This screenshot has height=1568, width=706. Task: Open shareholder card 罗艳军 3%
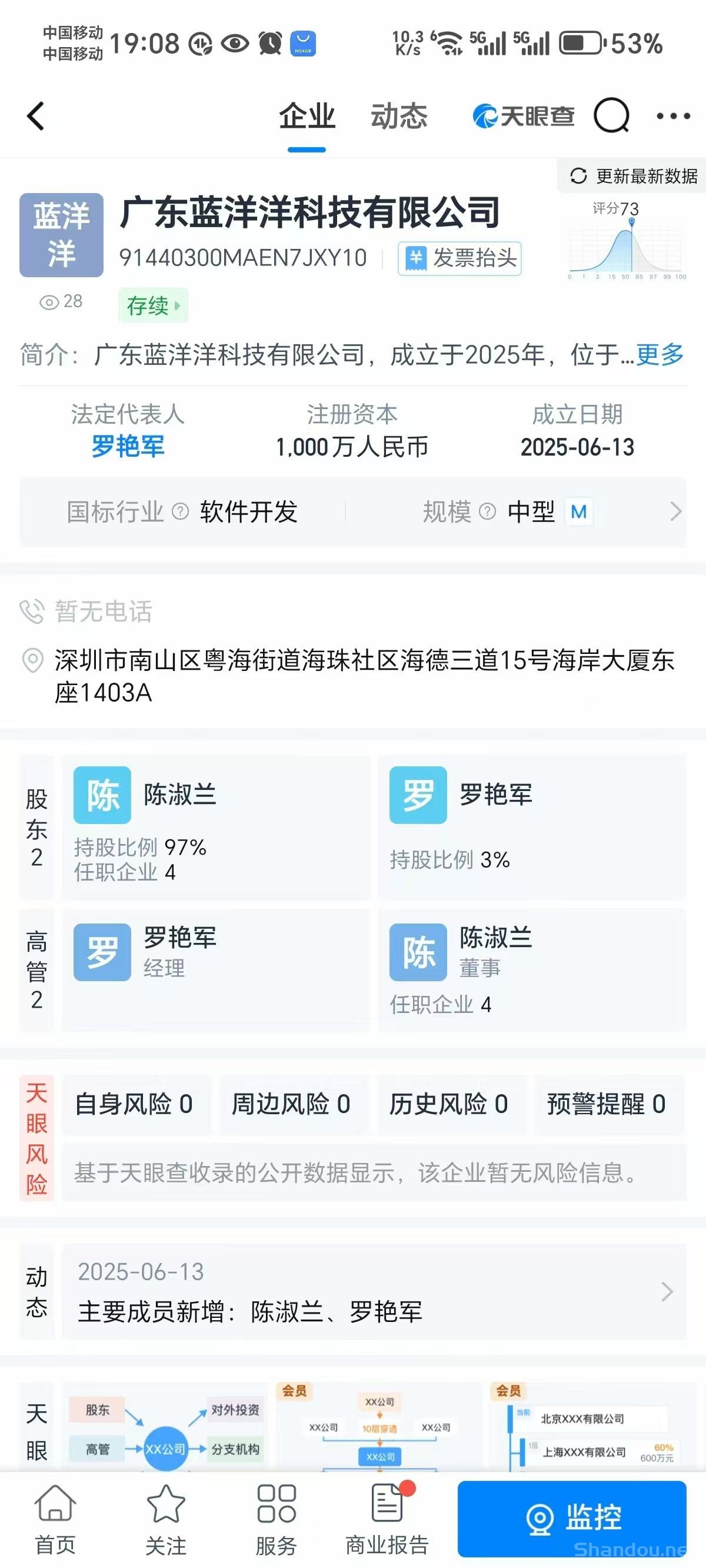531,828
